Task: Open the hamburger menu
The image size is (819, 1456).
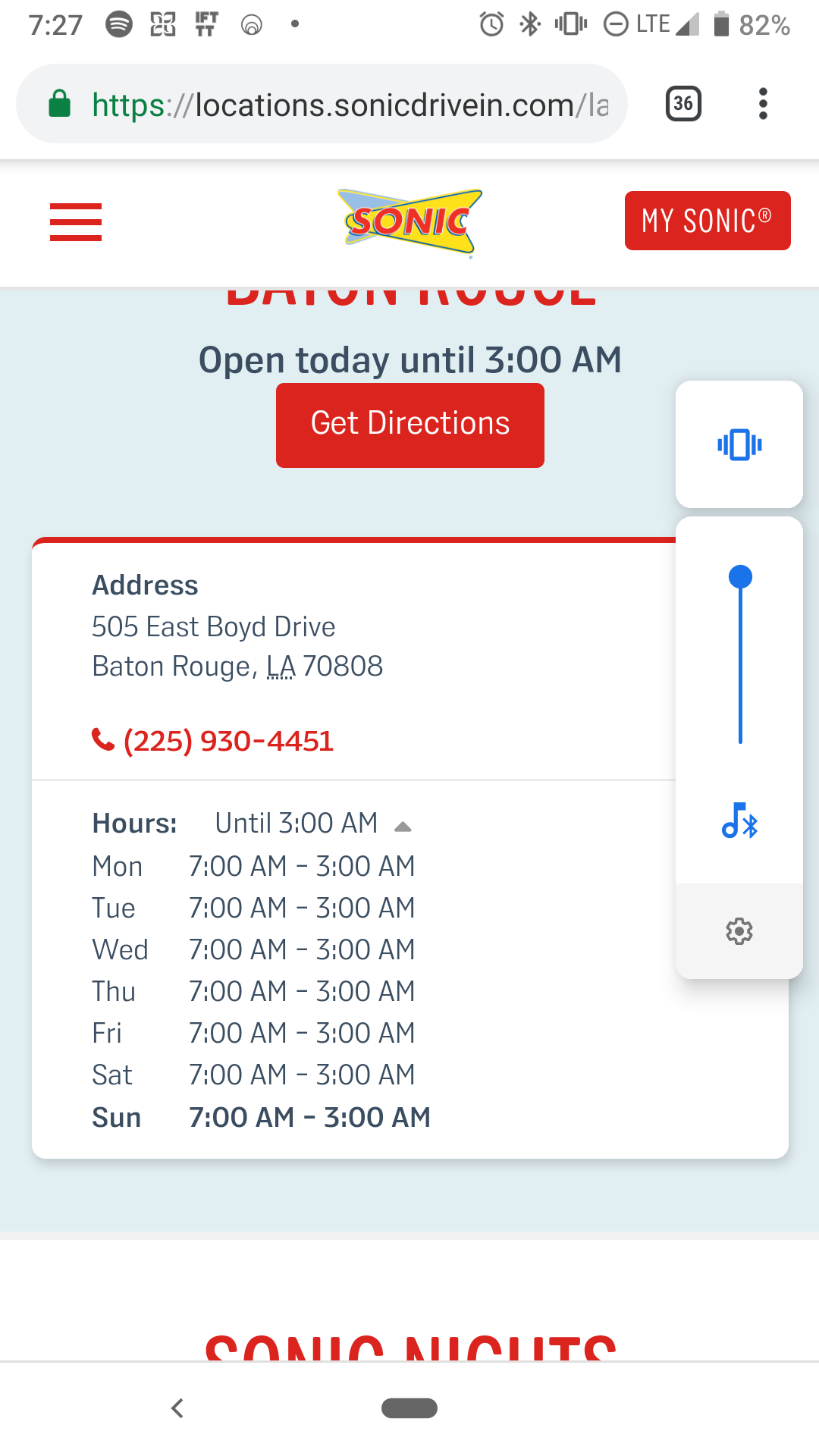Action: 76,222
